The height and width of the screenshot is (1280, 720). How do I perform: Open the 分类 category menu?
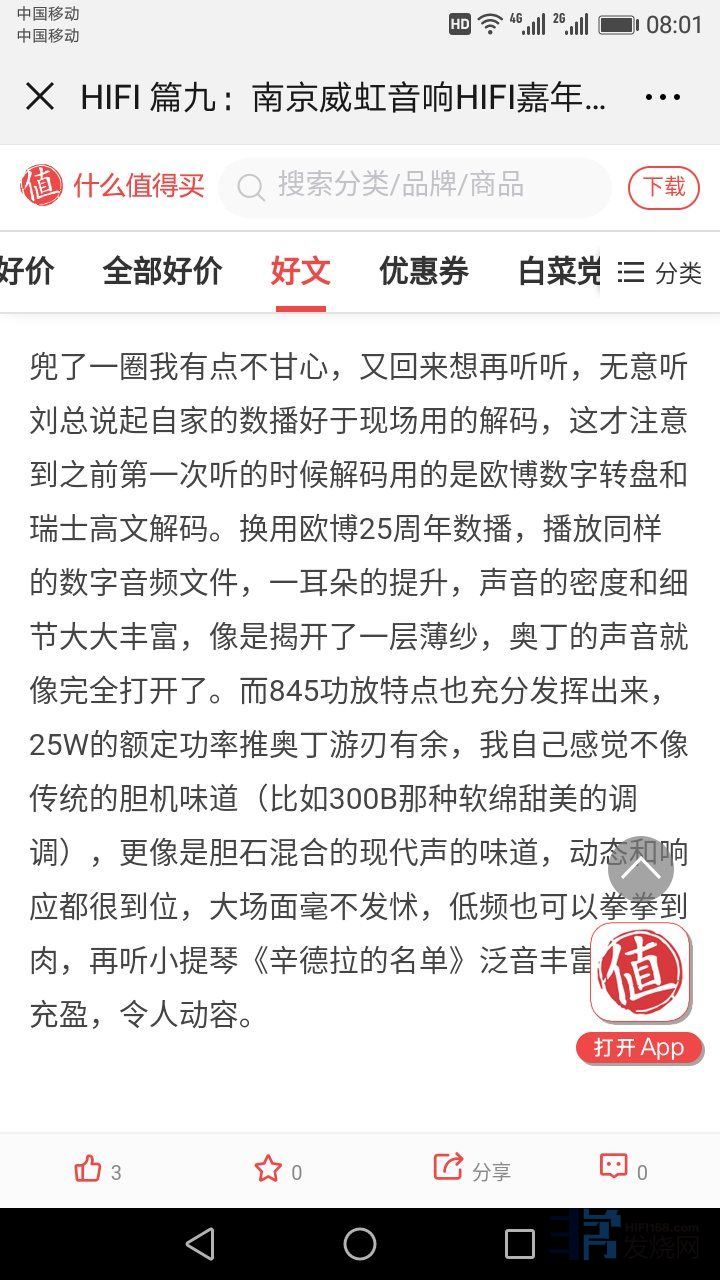pyautogui.click(x=660, y=272)
